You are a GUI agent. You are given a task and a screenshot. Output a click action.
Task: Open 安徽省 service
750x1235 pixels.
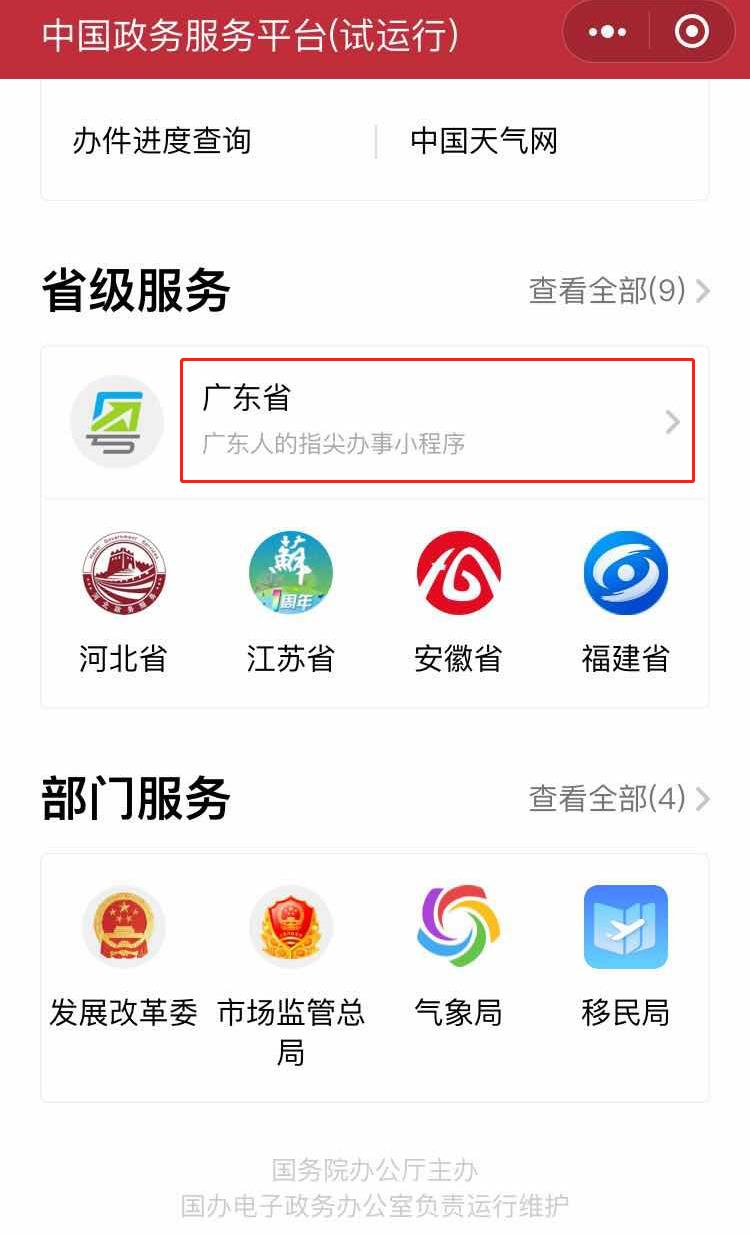(458, 601)
